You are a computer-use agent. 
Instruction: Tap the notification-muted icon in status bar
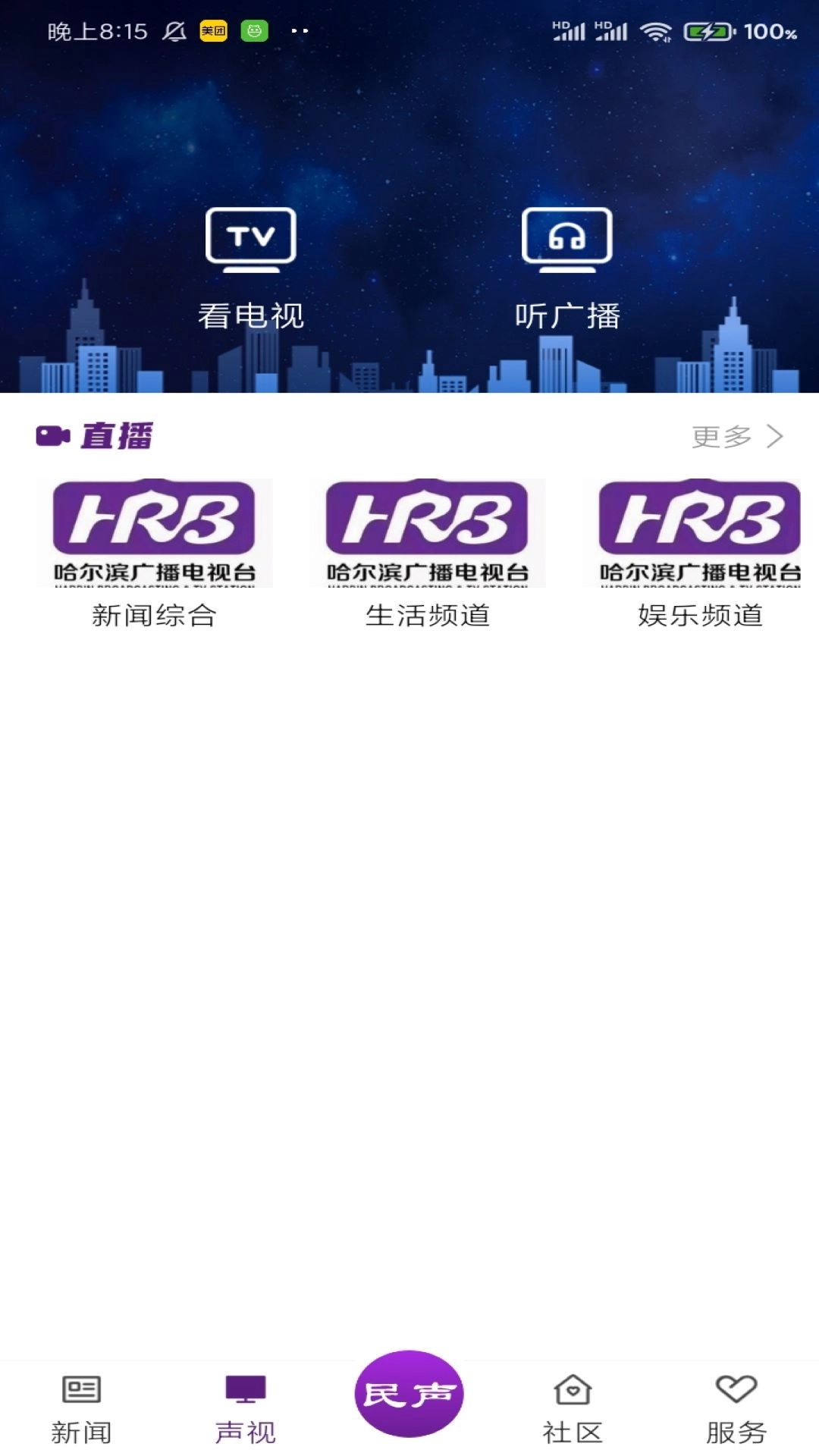pos(173,30)
